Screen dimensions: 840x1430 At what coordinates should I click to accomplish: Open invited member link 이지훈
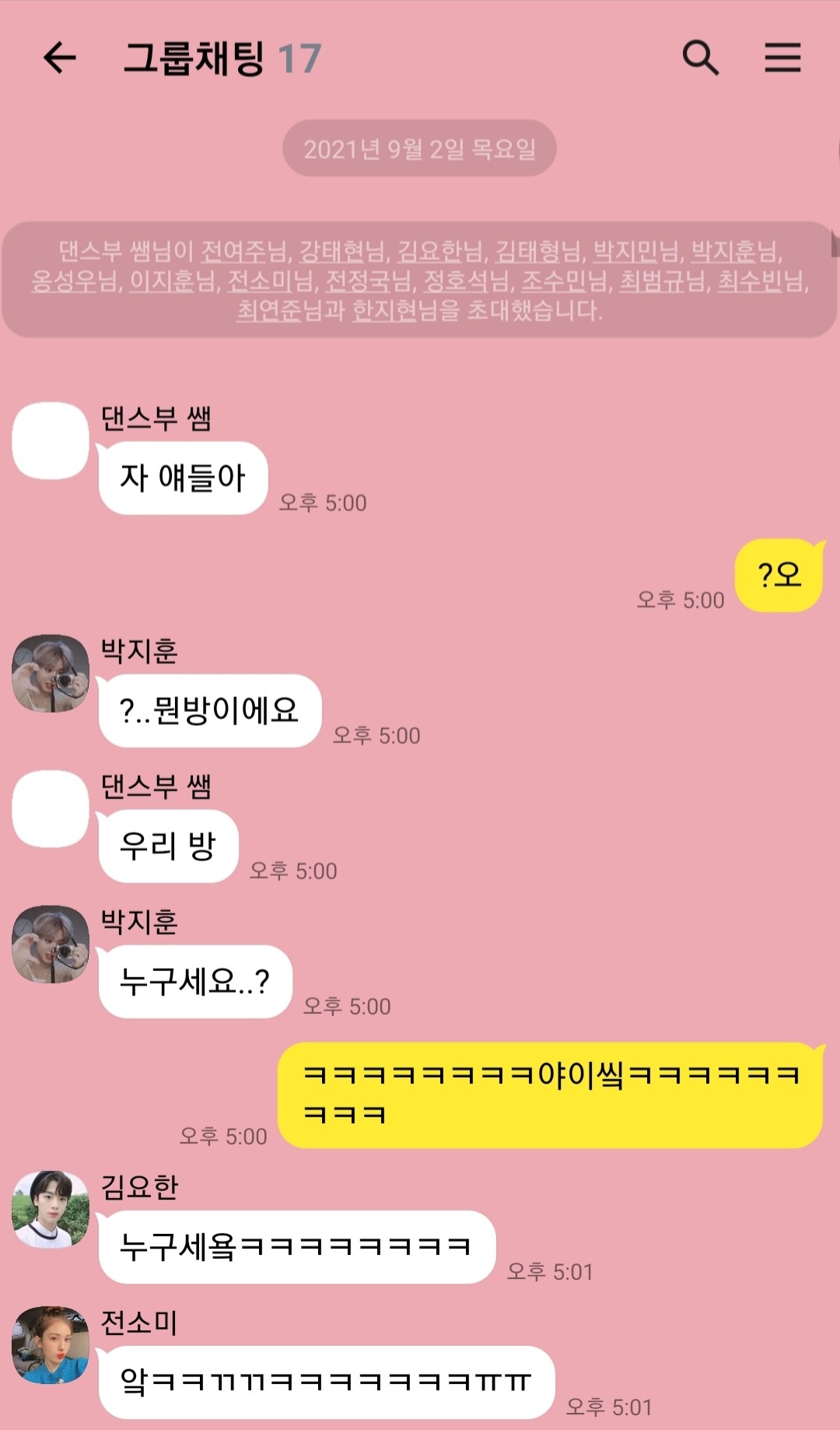[x=162, y=281]
